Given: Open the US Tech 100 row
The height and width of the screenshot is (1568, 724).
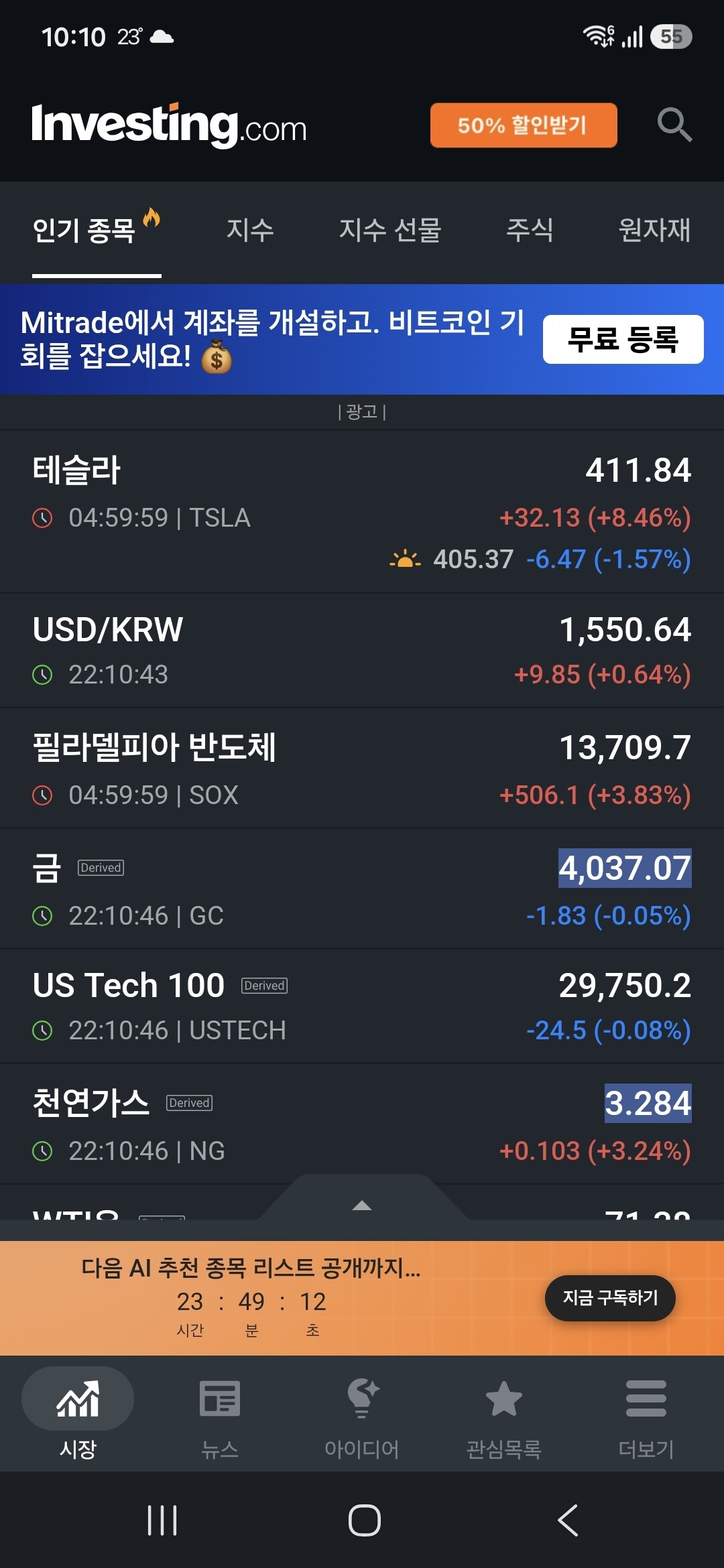Looking at the screenshot, I should (362, 1006).
